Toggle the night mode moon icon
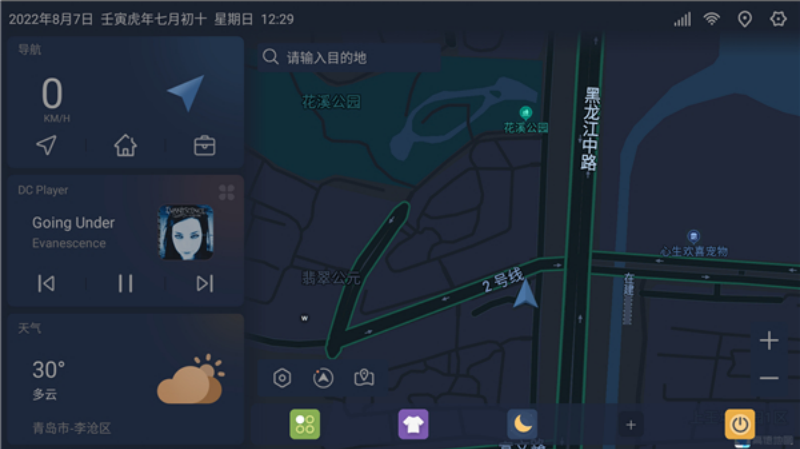 click(522, 424)
